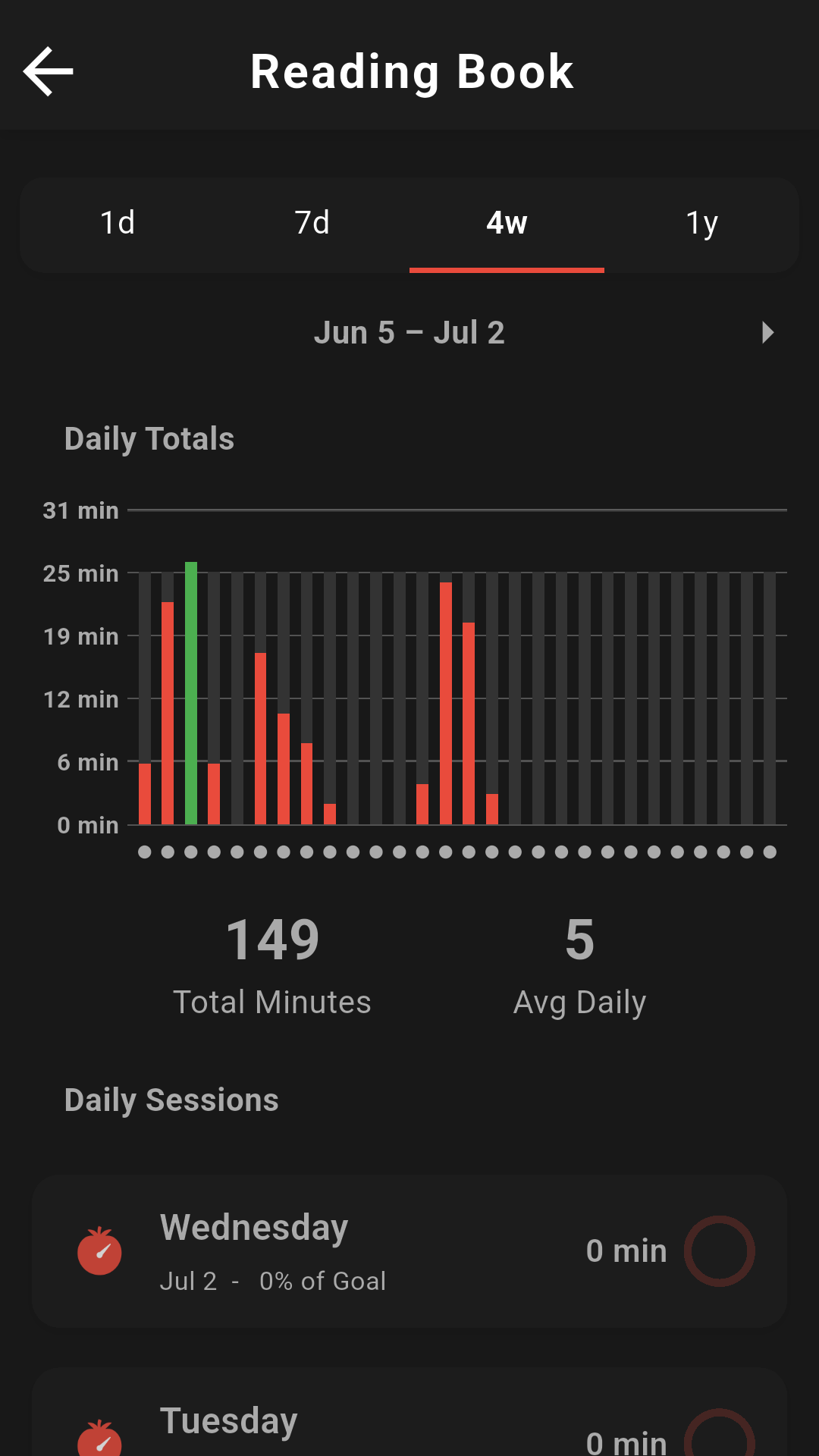Viewport: 819px width, 1456px height.
Task: Switch to the 1y tab
Action: tap(701, 224)
